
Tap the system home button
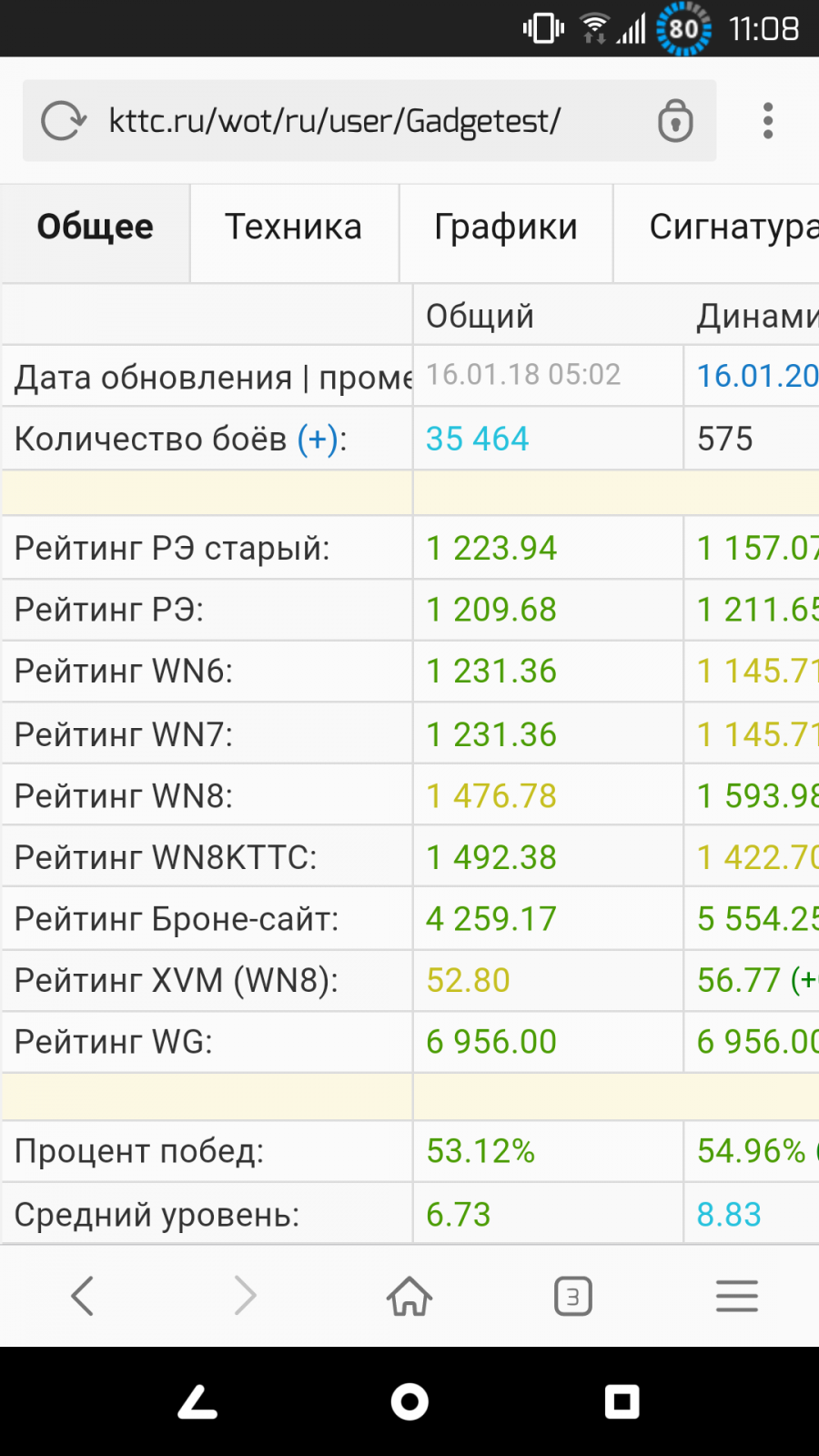point(409,1401)
